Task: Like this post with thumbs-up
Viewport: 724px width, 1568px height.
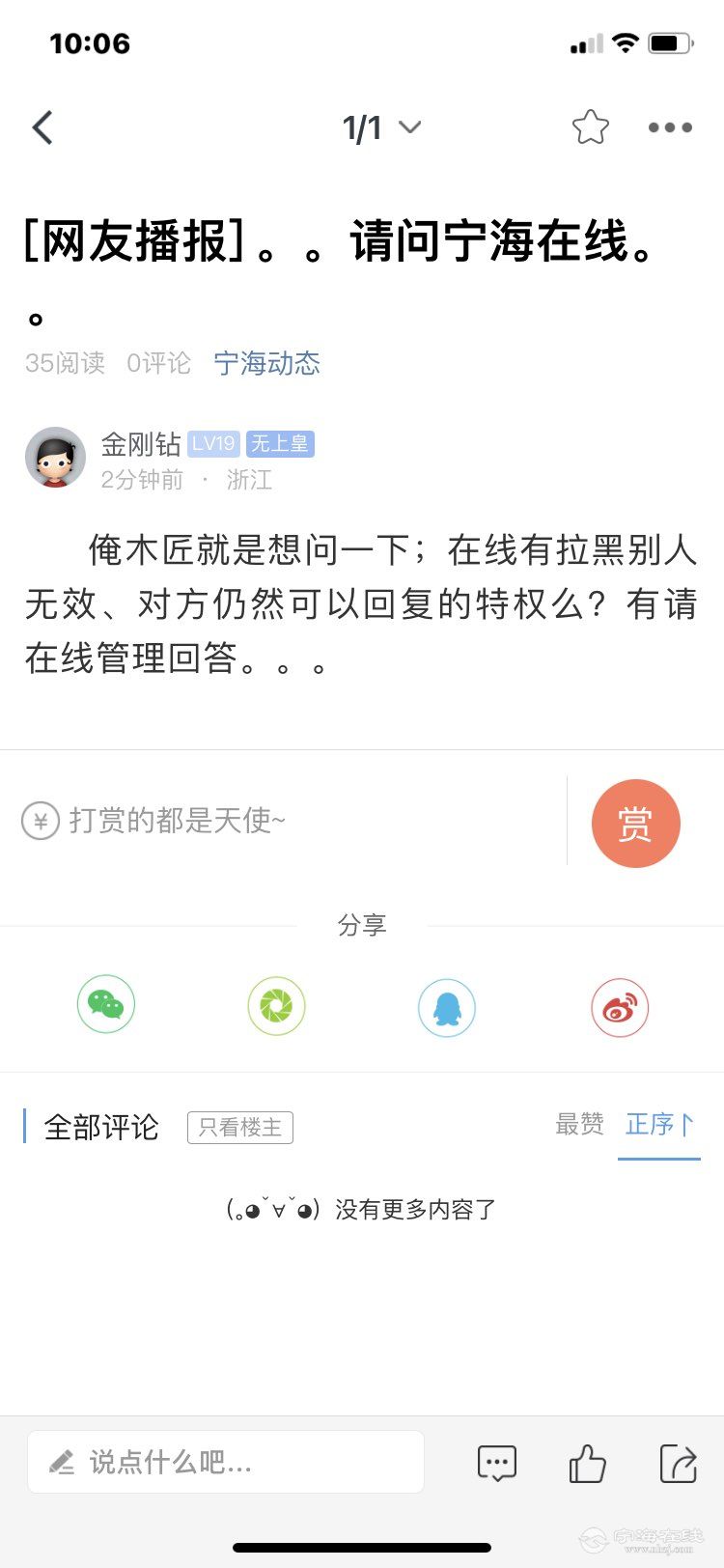Action: (587, 1464)
